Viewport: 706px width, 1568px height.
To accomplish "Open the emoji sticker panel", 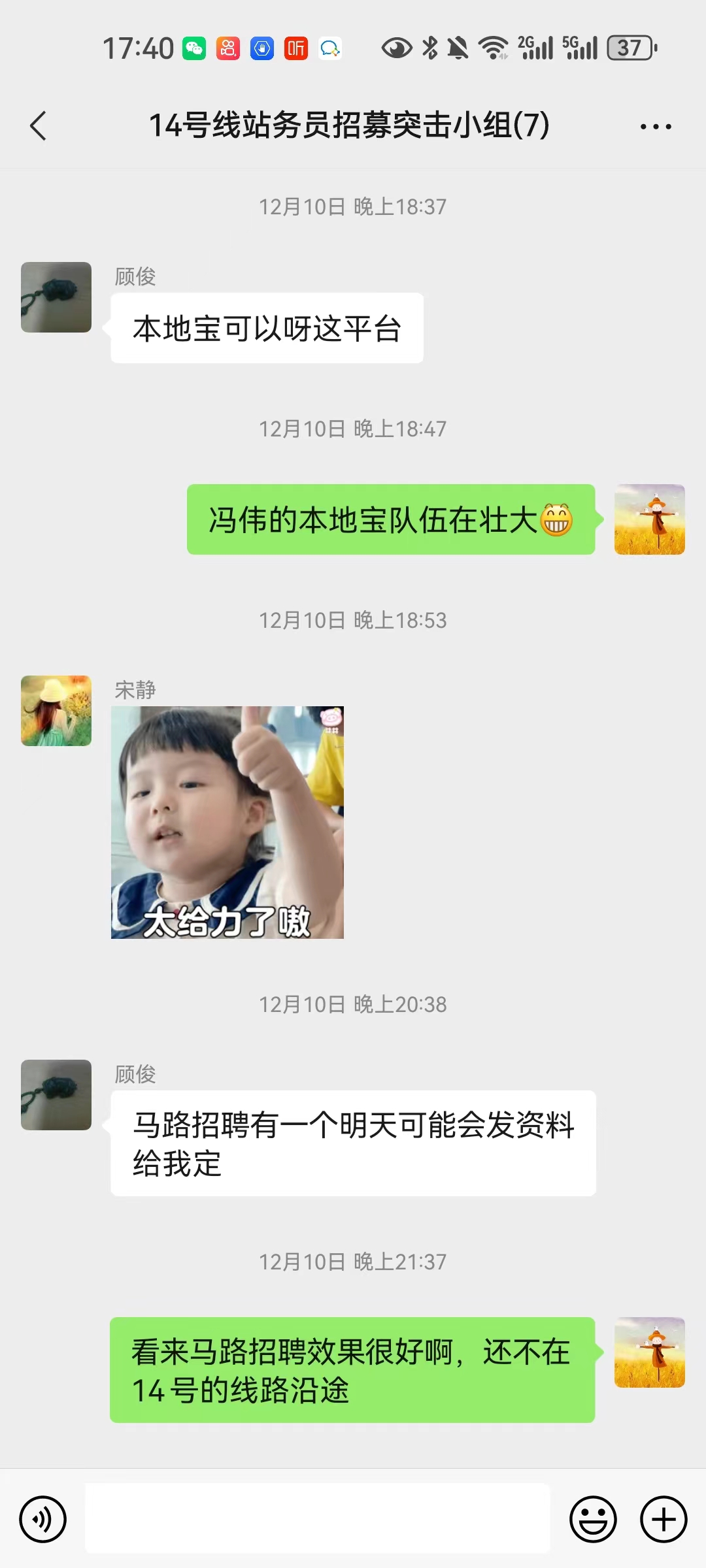I will point(593,1519).
